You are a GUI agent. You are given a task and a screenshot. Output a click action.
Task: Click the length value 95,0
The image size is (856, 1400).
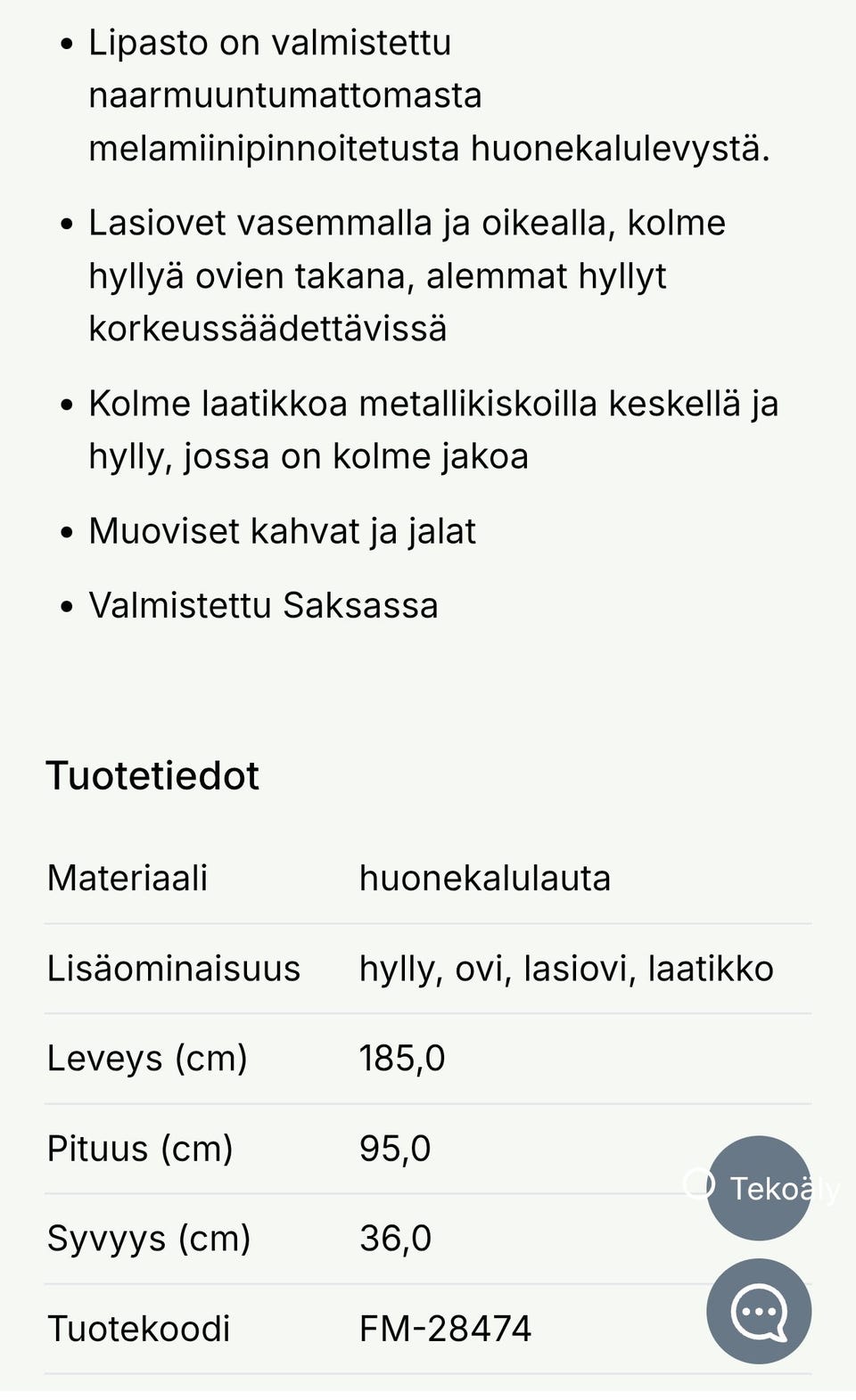click(394, 1149)
